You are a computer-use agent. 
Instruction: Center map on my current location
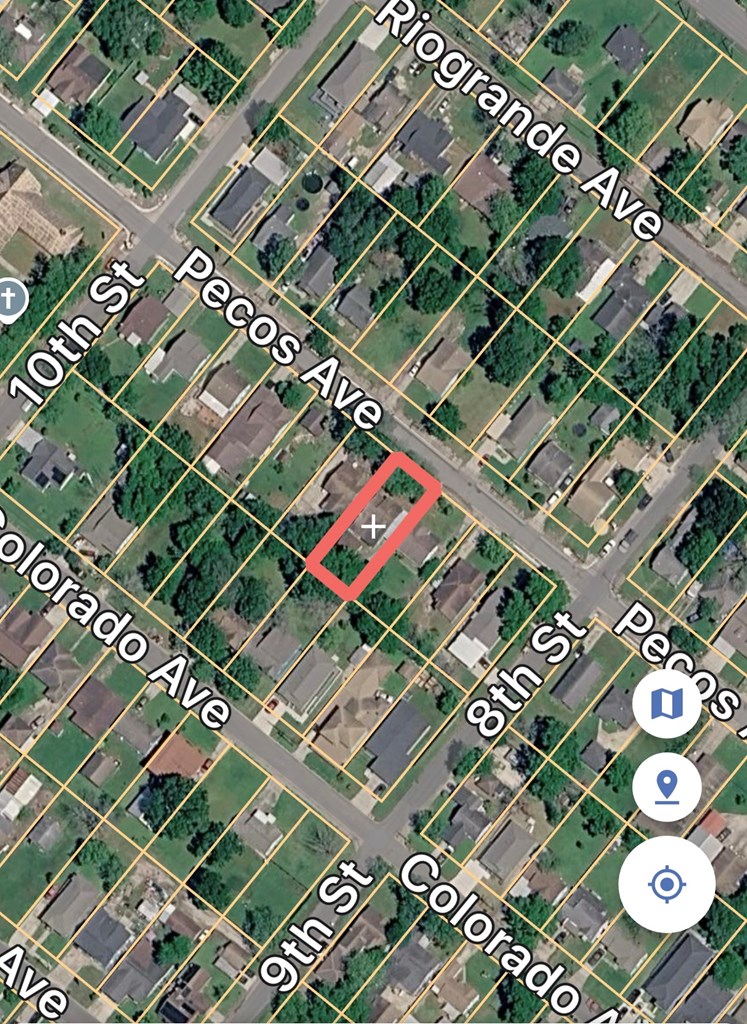click(666, 884)
